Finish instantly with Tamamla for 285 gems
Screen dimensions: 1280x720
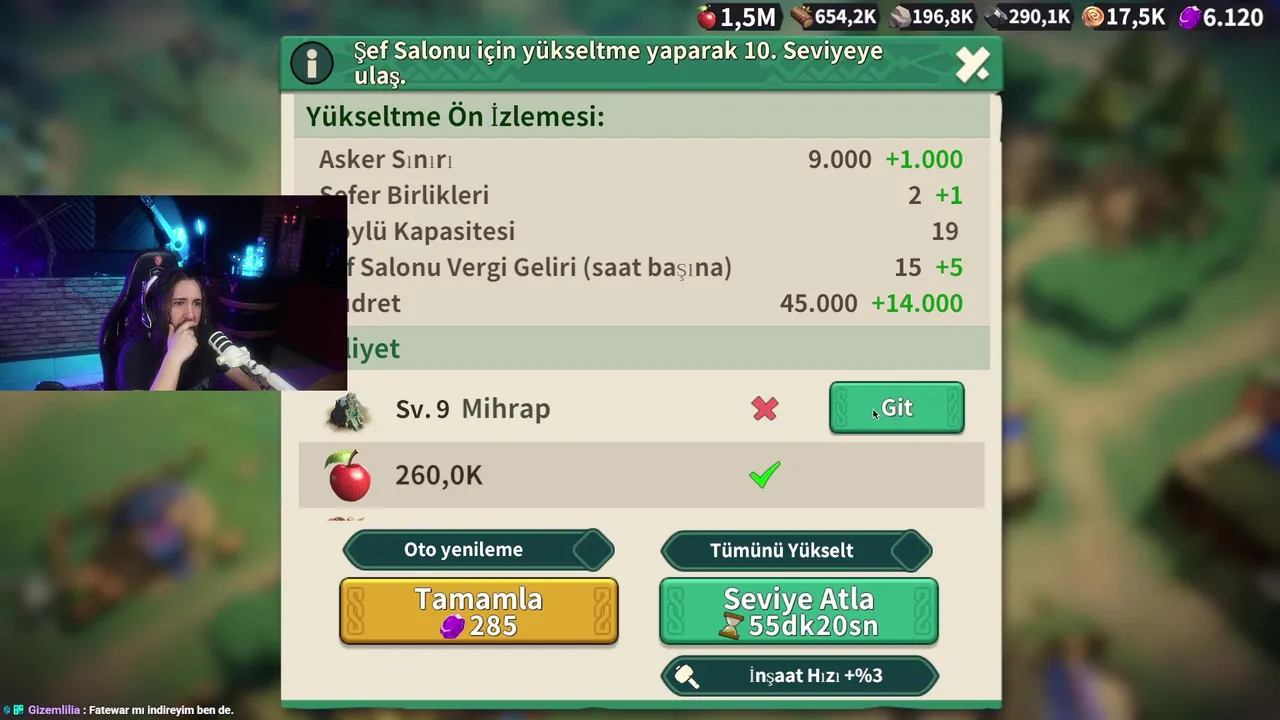pyautogui.click(x=479, y=611)
